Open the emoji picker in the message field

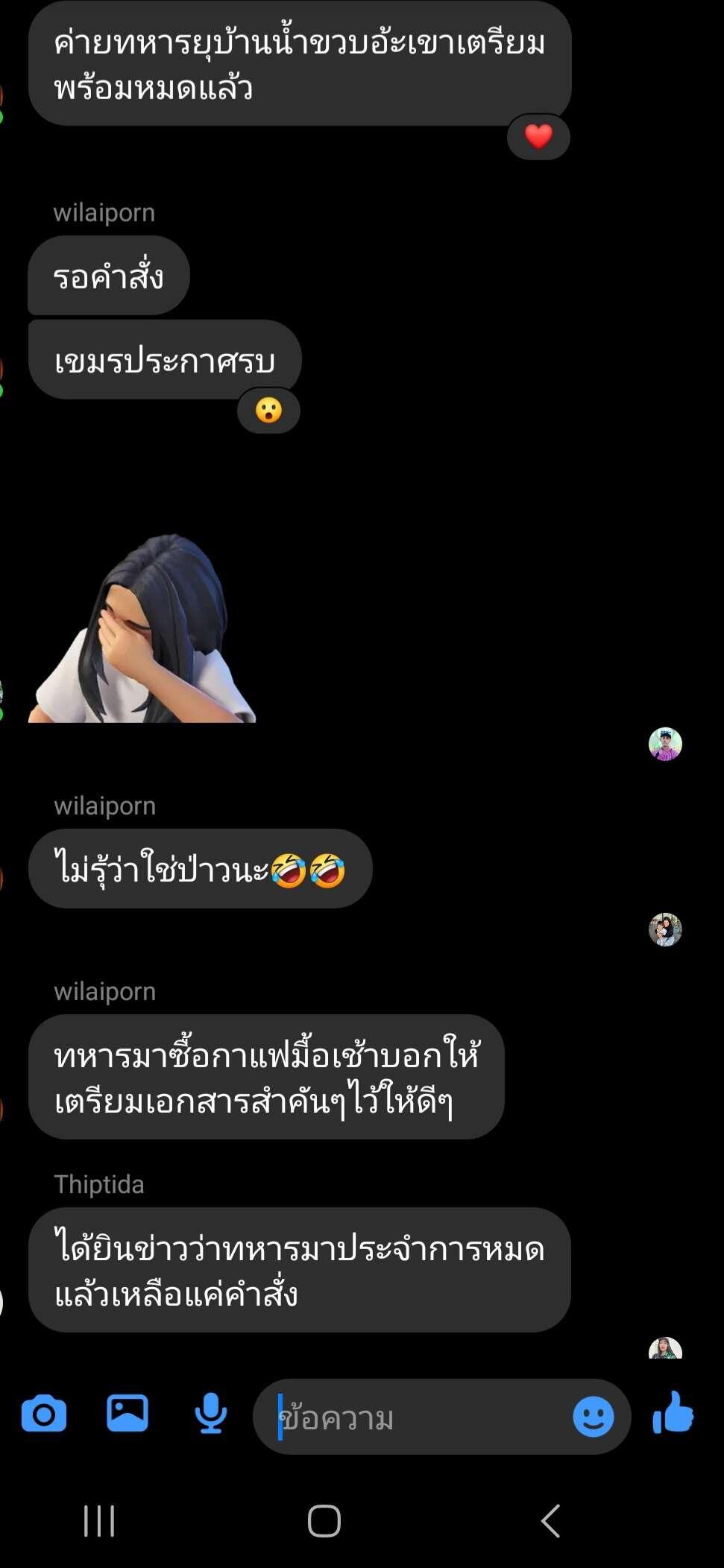click(x=593, y=1416)
